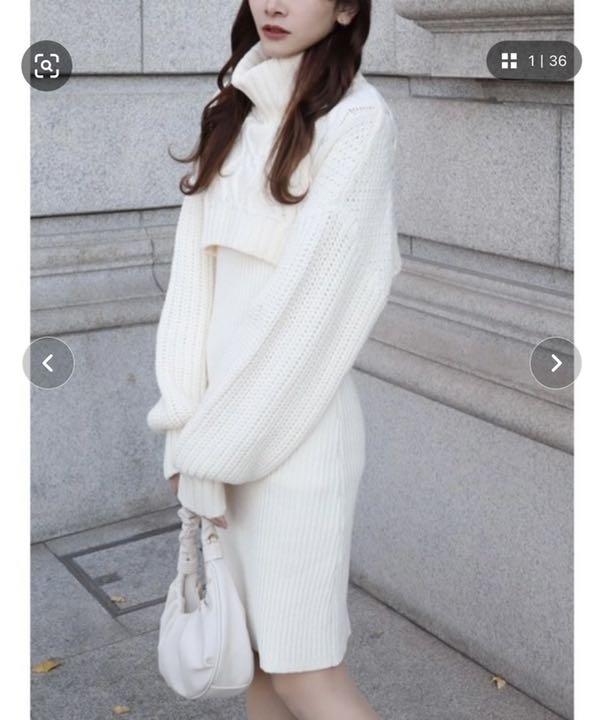Open visual image search
This screenshot has width=604, height=720.
[46, 66]
